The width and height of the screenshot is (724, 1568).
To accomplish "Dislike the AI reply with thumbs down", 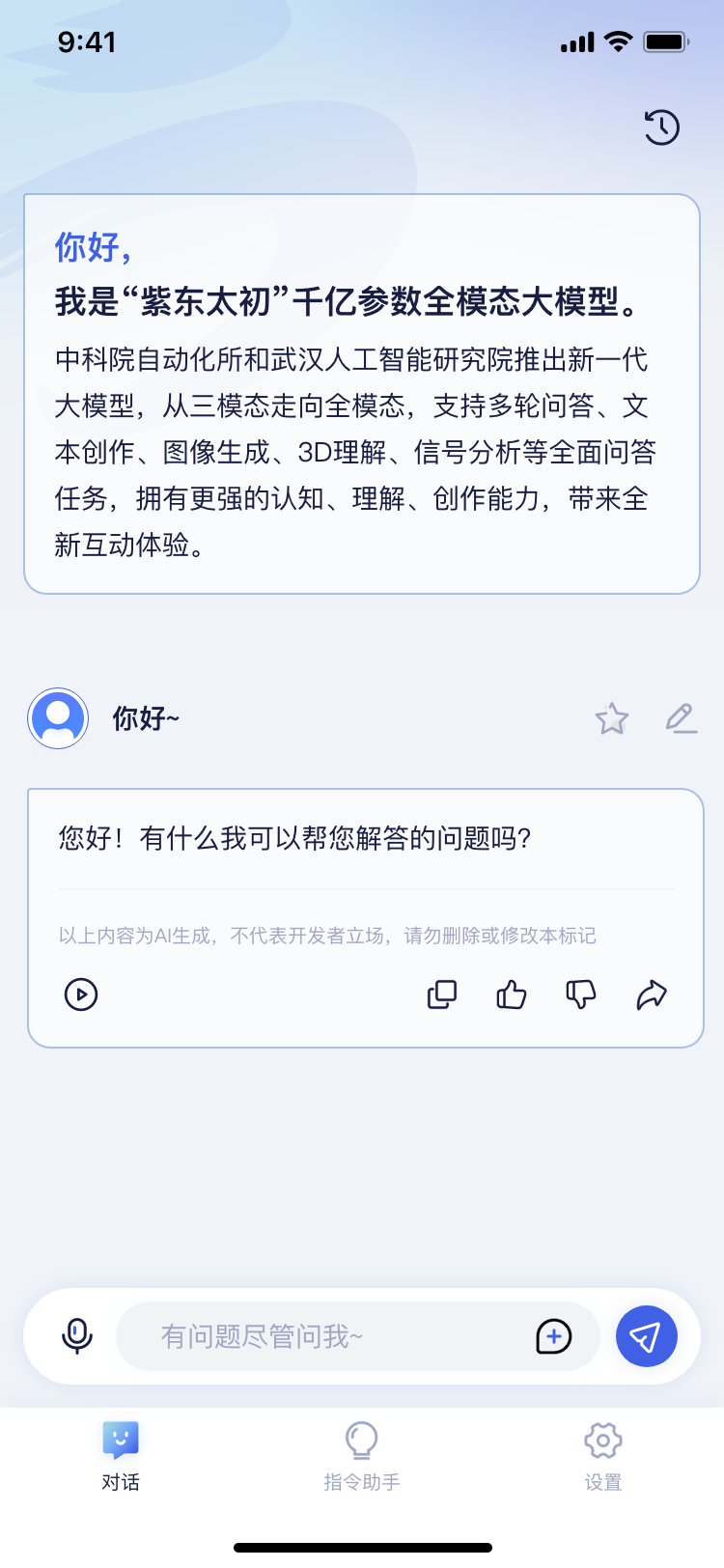I will 581,994.
